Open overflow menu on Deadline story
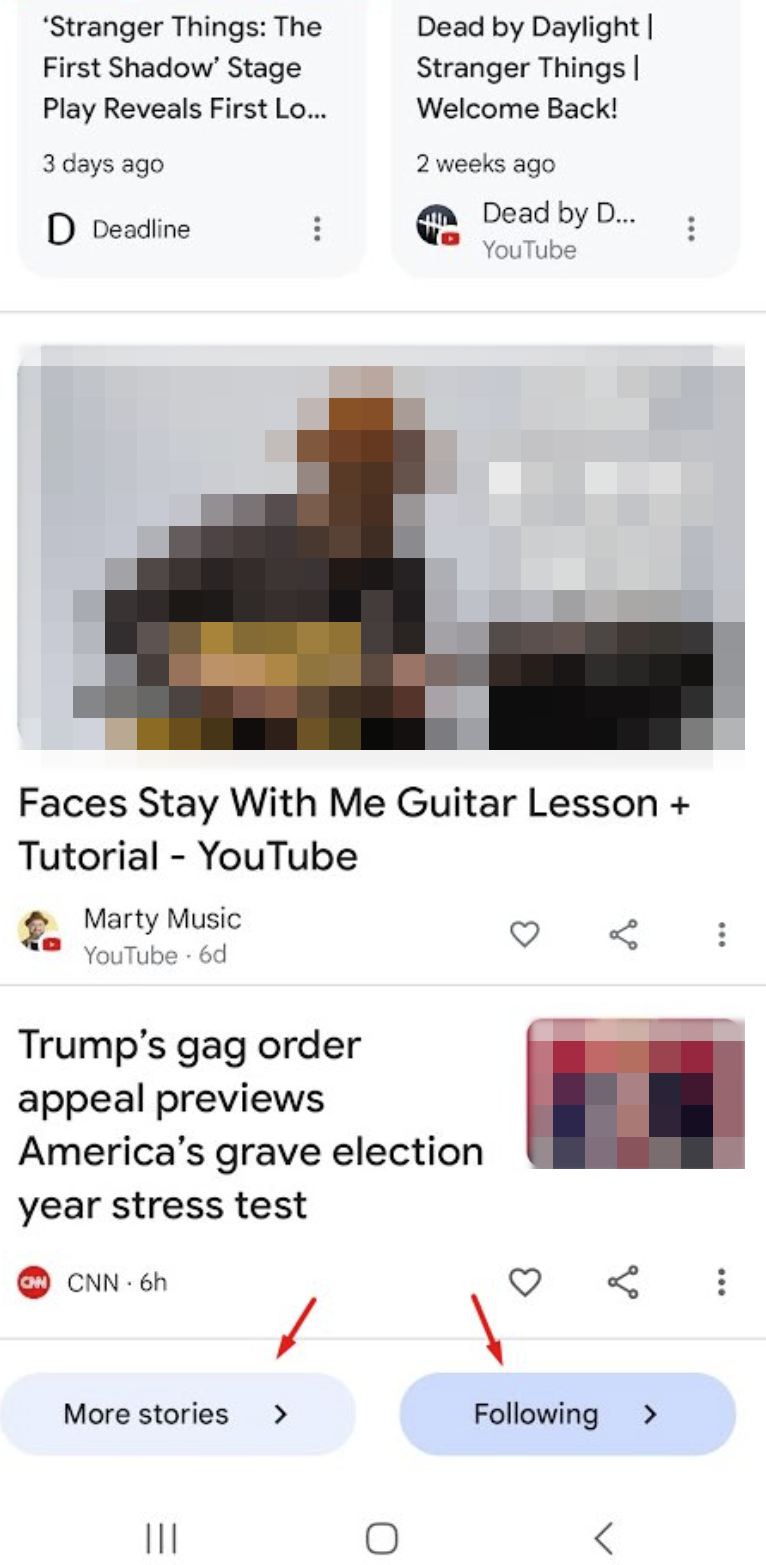 [x=316, y=229]
